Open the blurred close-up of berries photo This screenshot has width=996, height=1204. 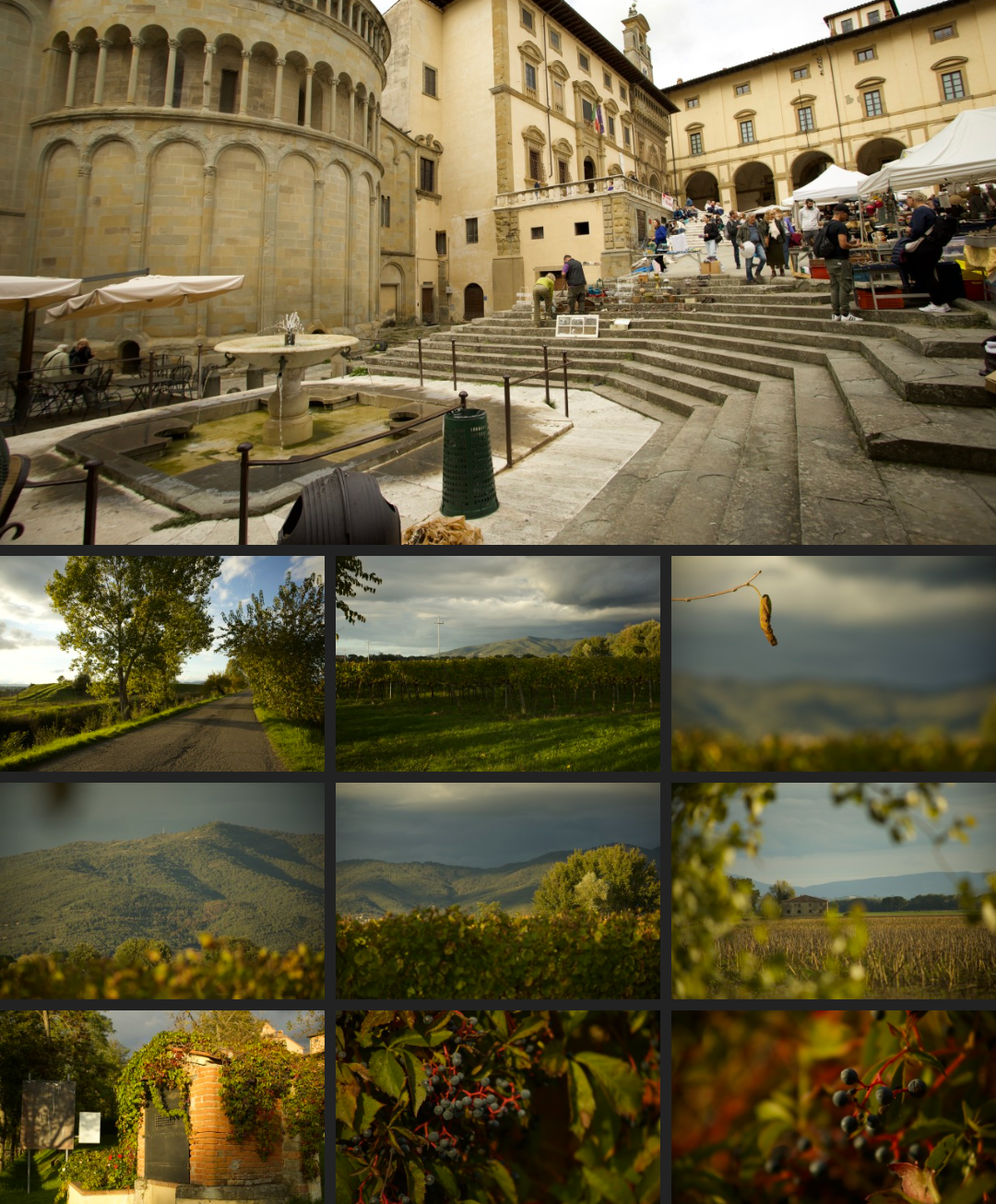click(x=834, y=1106)
